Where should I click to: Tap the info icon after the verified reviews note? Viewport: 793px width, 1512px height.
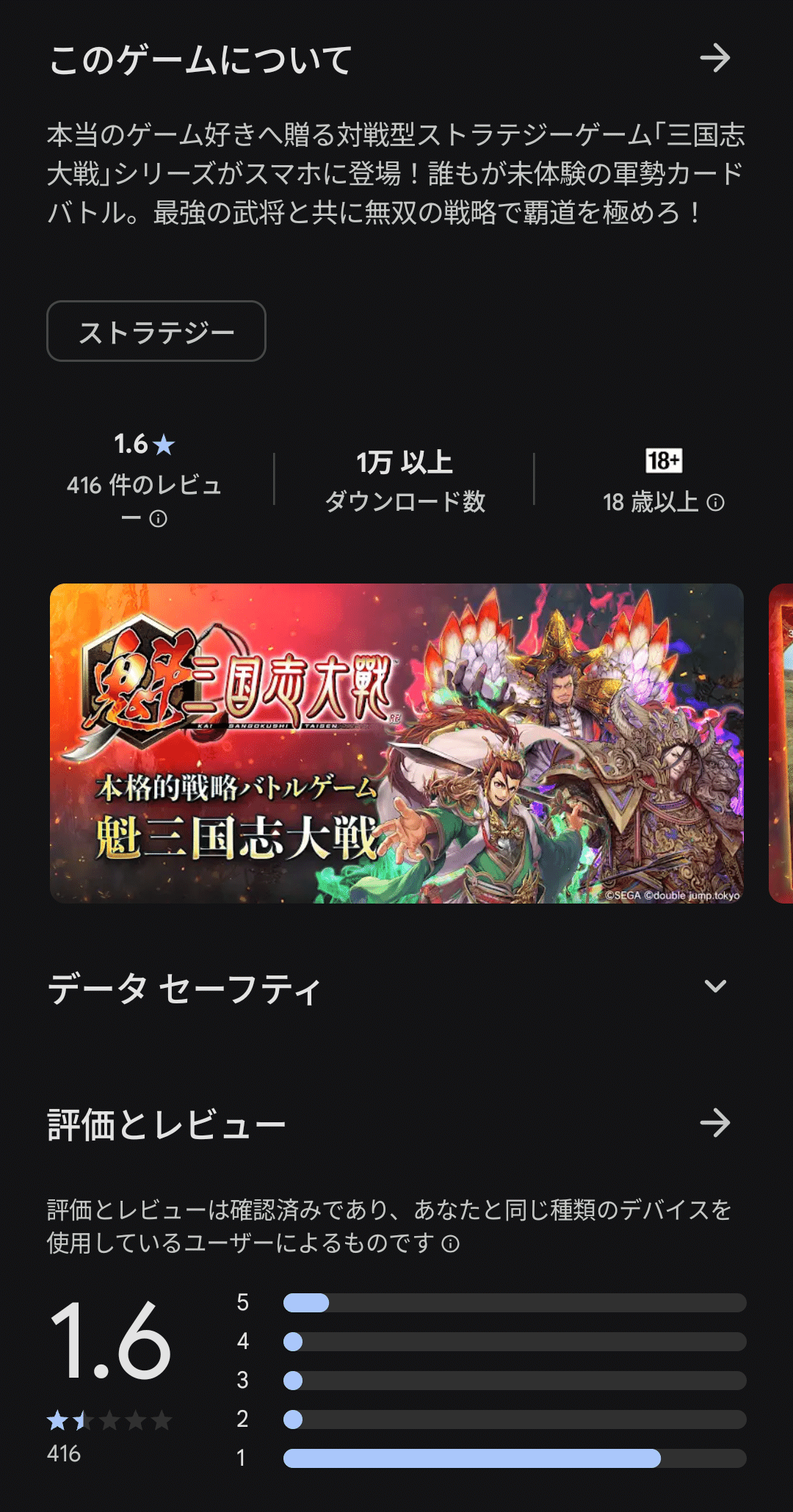[x=451, y=1243]
